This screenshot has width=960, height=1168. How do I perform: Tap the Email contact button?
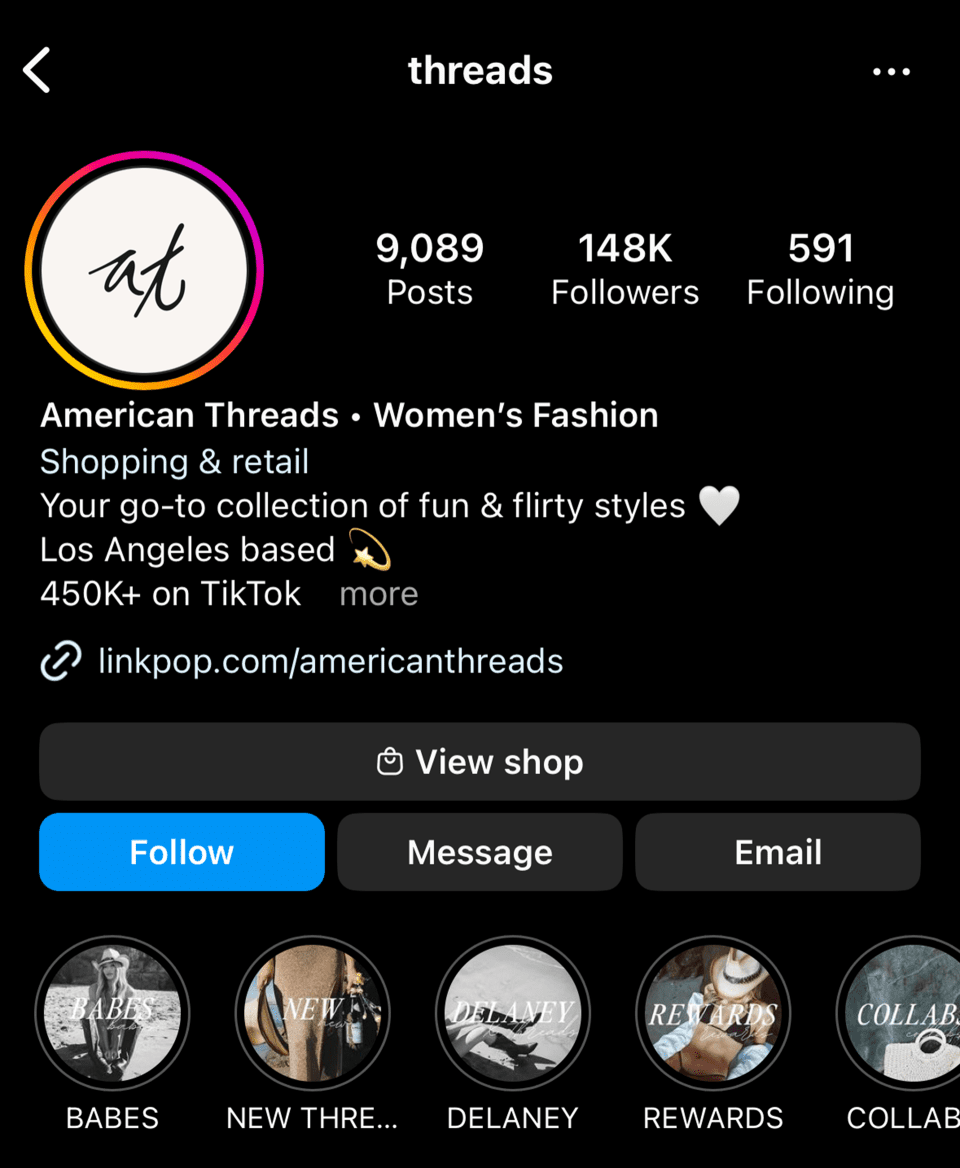pos(777,851)
